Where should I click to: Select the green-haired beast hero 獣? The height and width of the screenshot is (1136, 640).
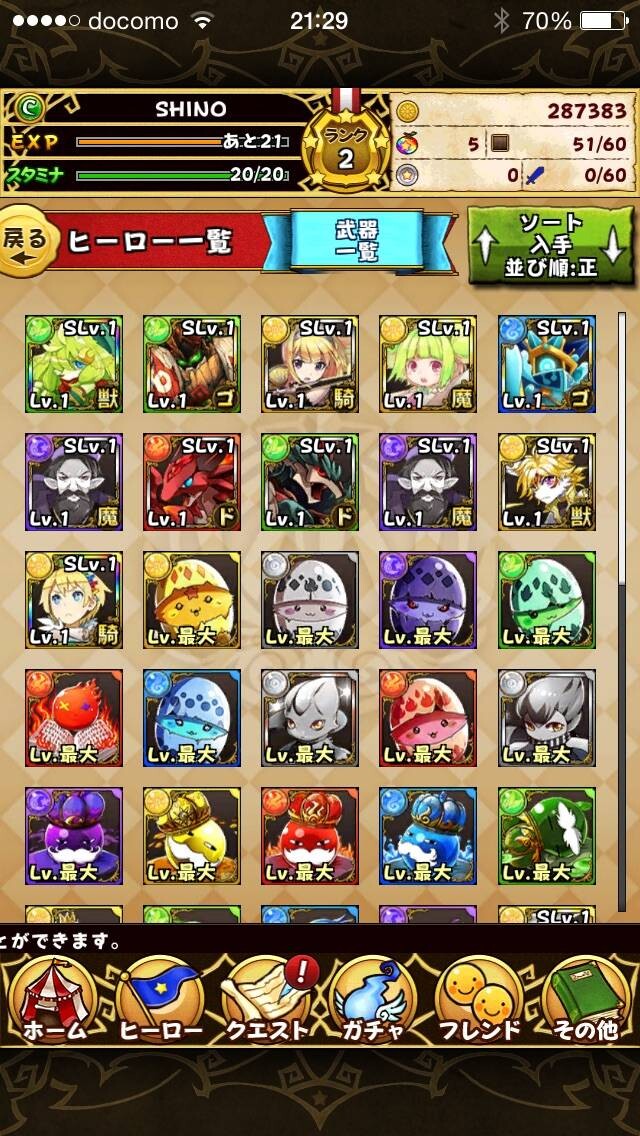point(74,364)
